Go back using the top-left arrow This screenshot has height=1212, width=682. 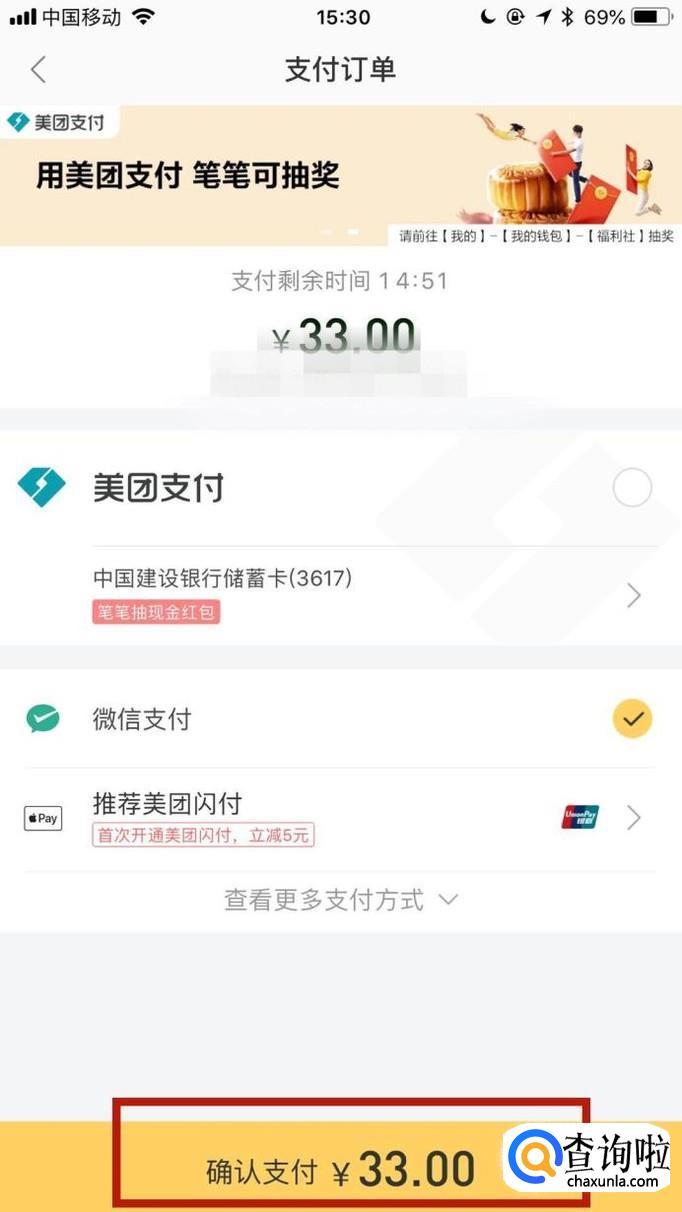[x=38, y=69]
